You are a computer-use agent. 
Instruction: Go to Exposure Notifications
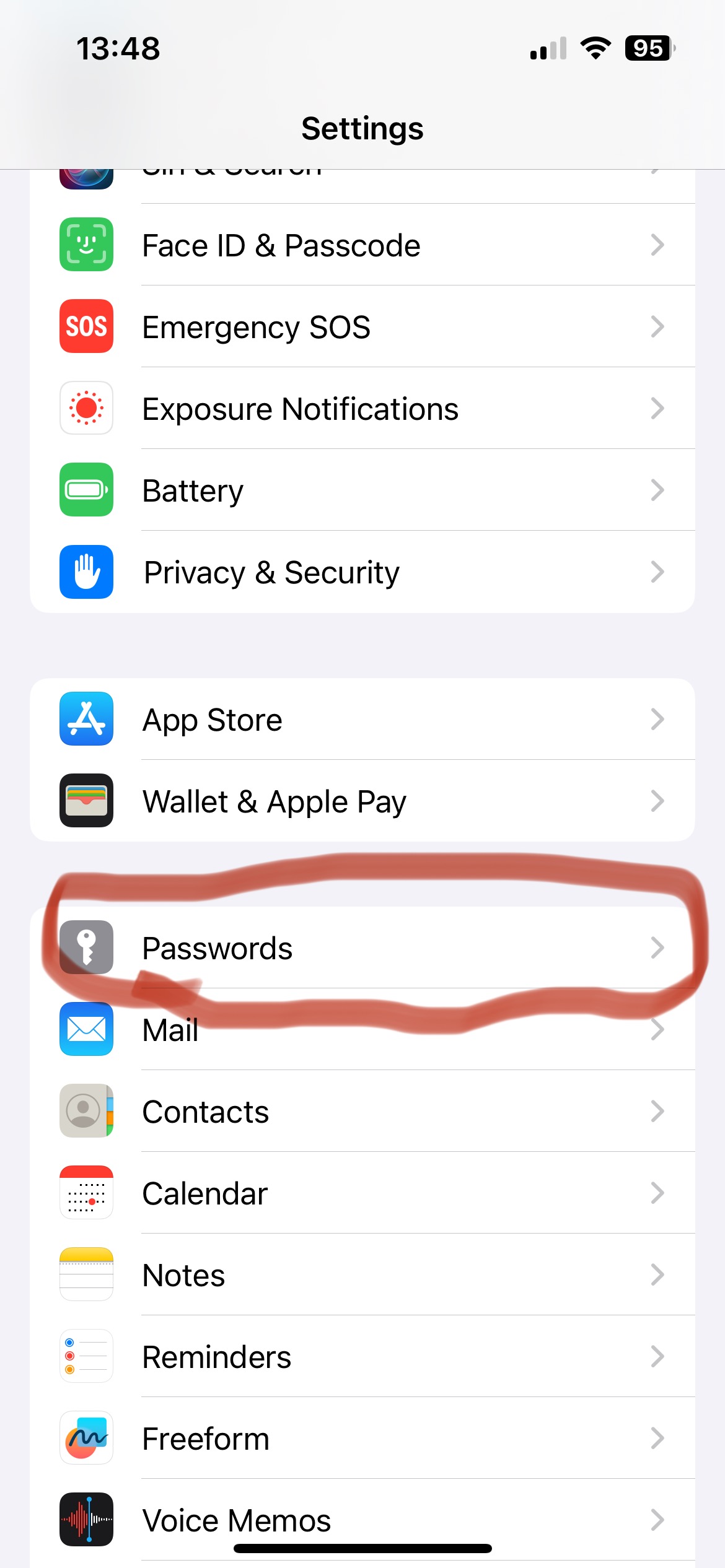(x=362, y=408)
